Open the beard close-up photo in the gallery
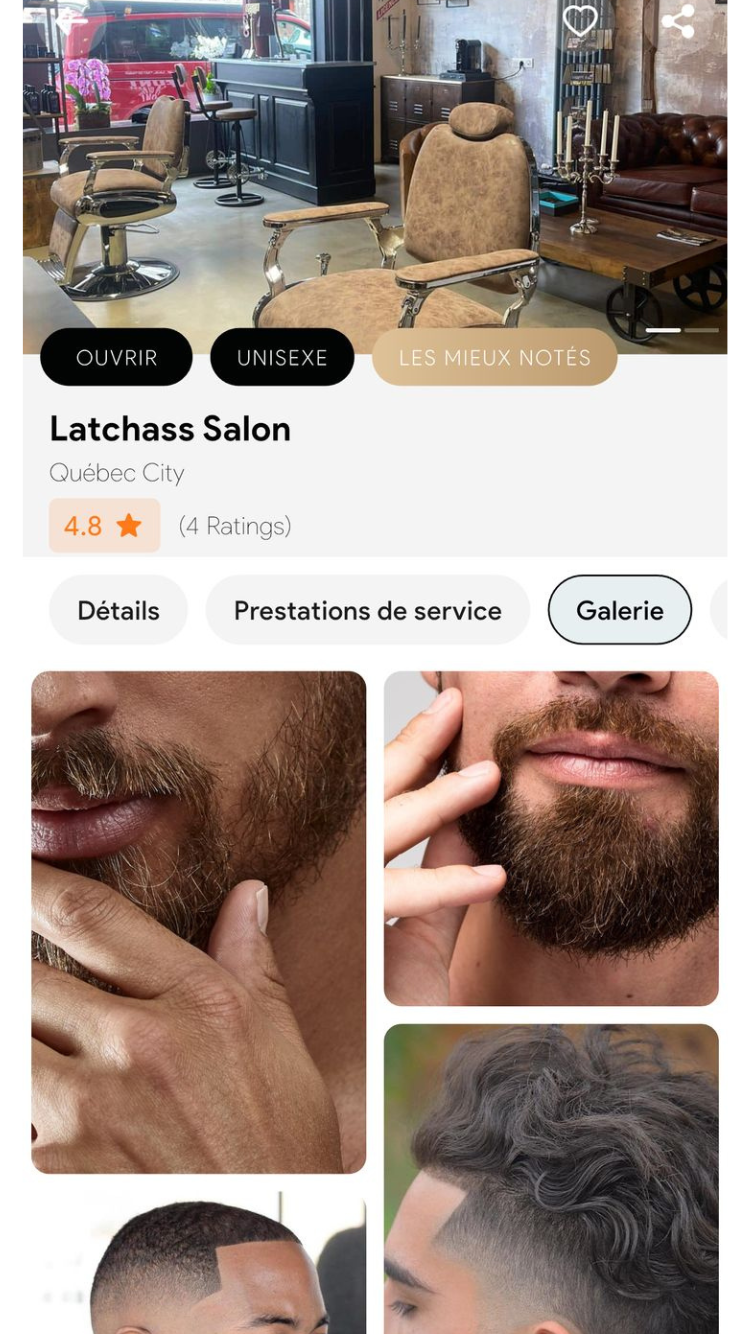750x1334 pixels. tap(199, 920)
